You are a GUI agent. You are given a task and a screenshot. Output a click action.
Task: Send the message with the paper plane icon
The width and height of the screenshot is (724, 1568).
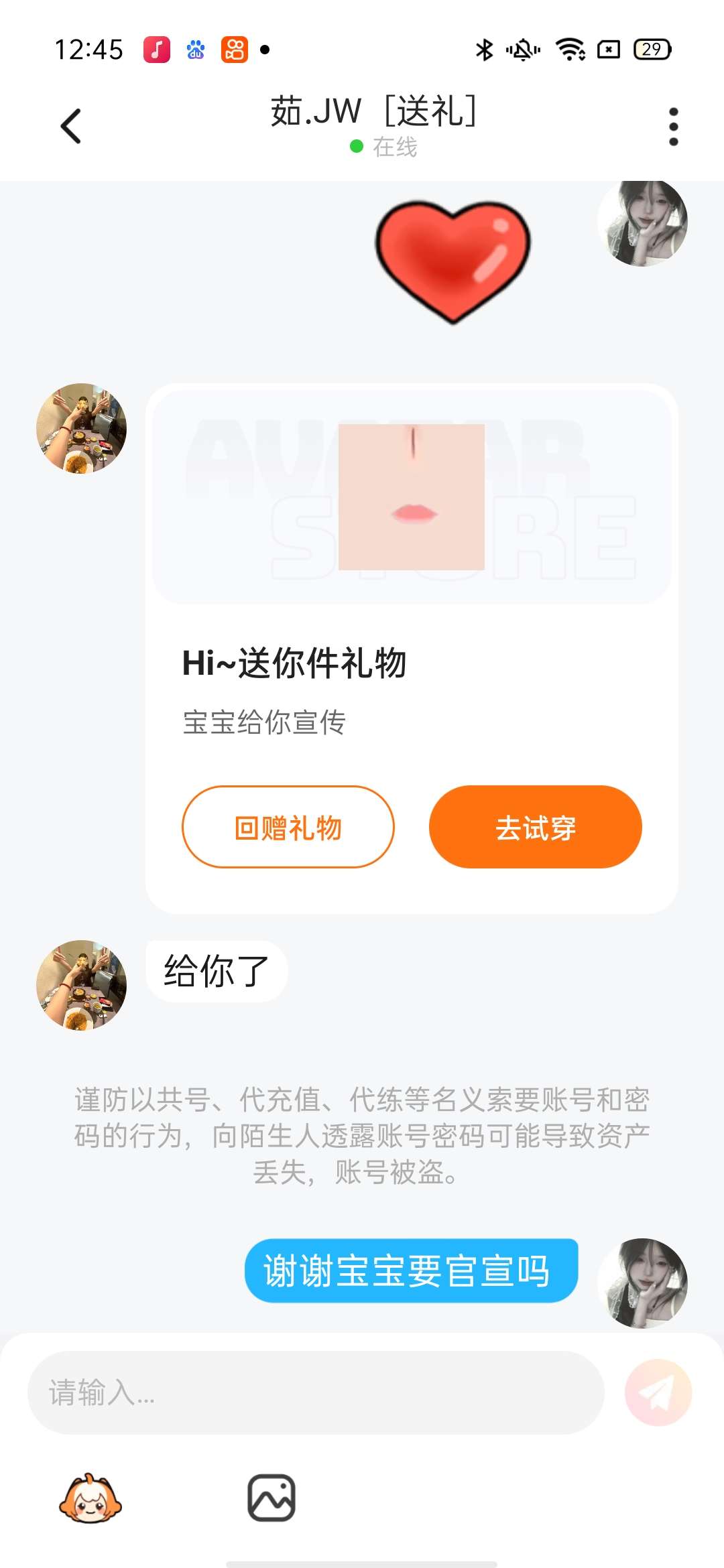[x=658, y=1392]
